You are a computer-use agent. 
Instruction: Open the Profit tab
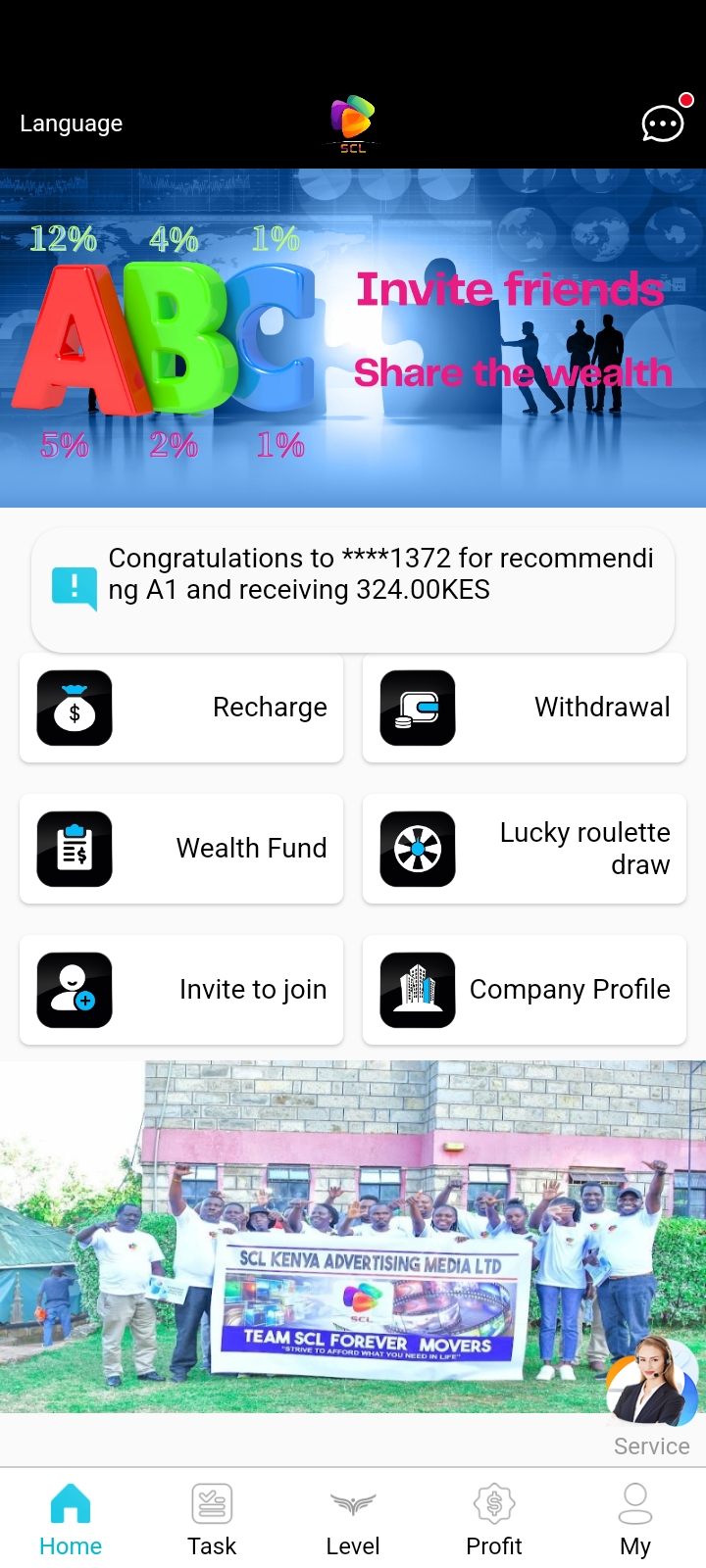click(494, 1519)
